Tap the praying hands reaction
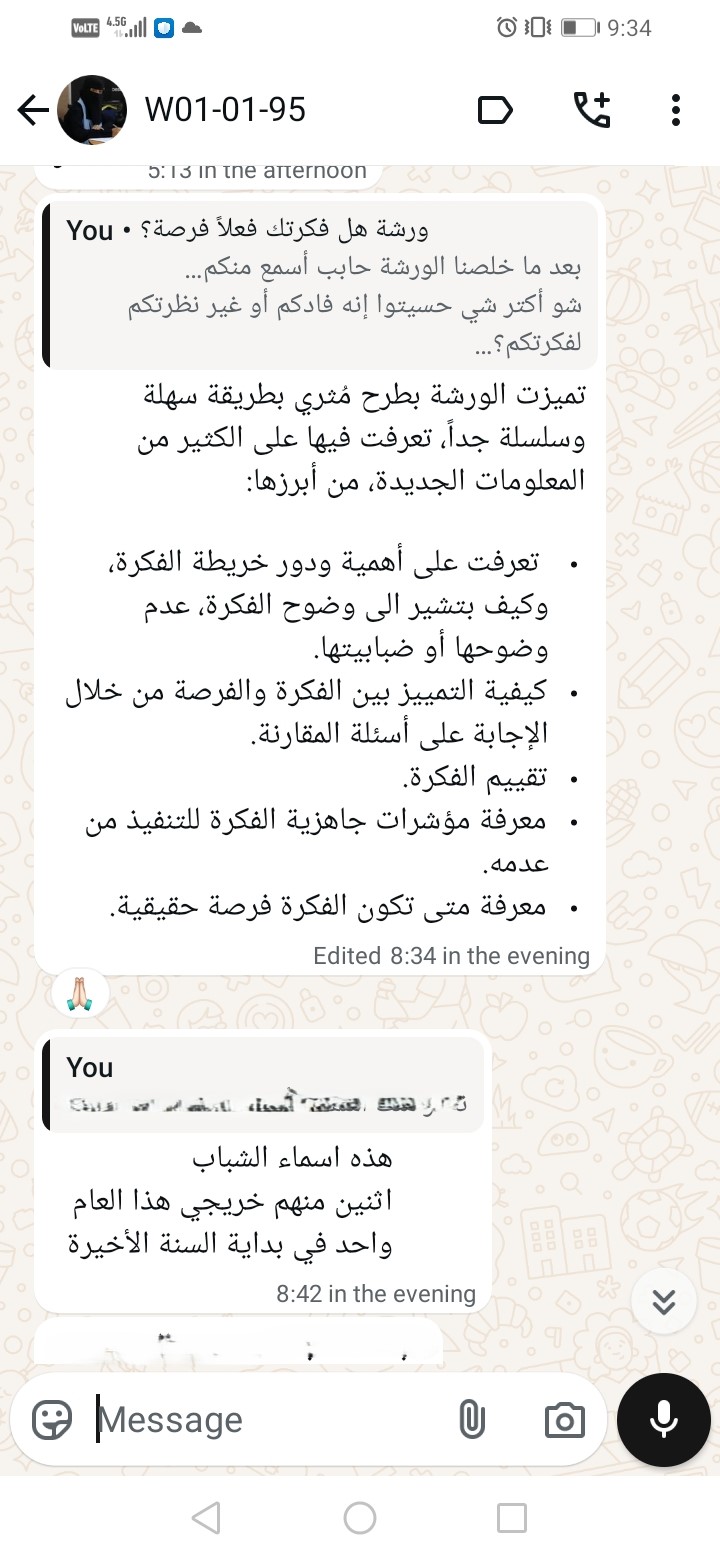Image resolution: width=720 pixels, height=1560 pixels. click(81, 991)
